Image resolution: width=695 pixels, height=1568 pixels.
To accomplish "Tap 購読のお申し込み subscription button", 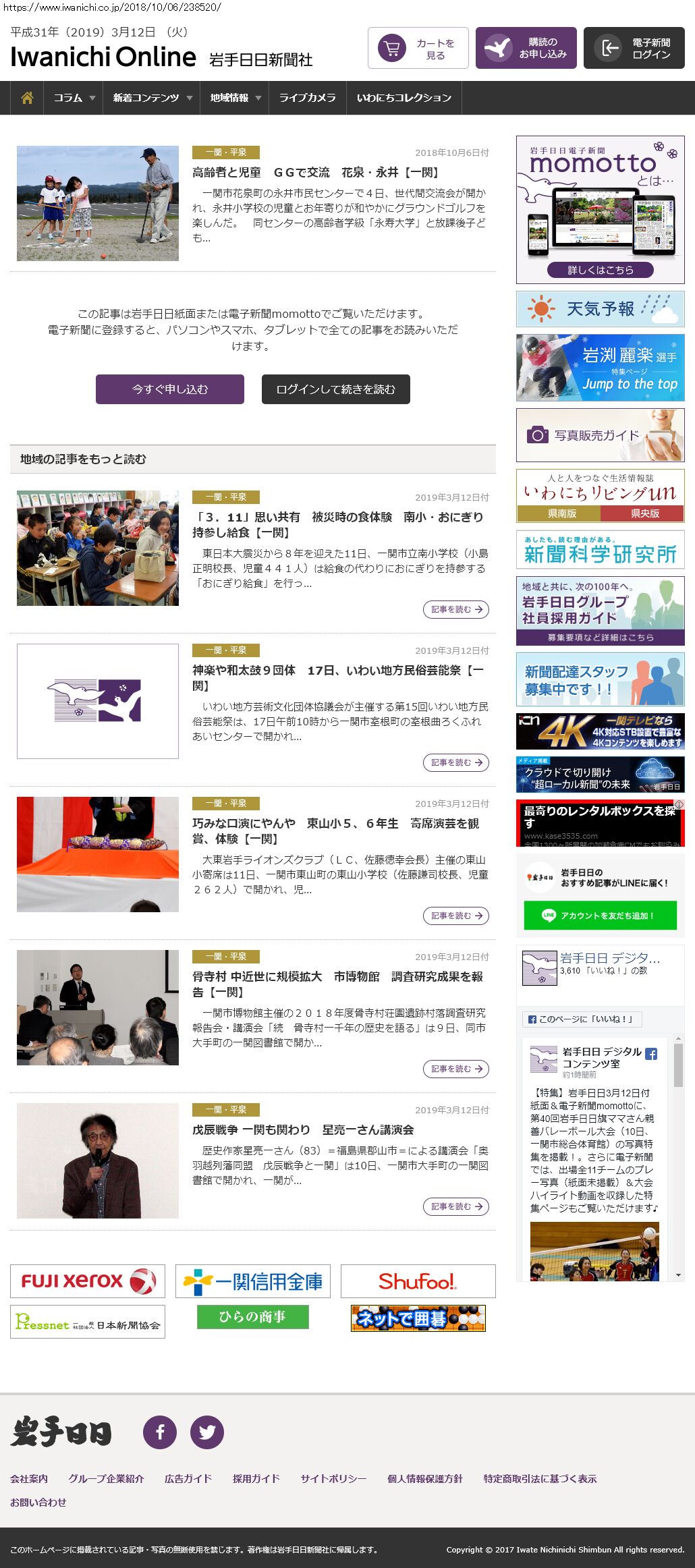I will [x=526, y=48].
